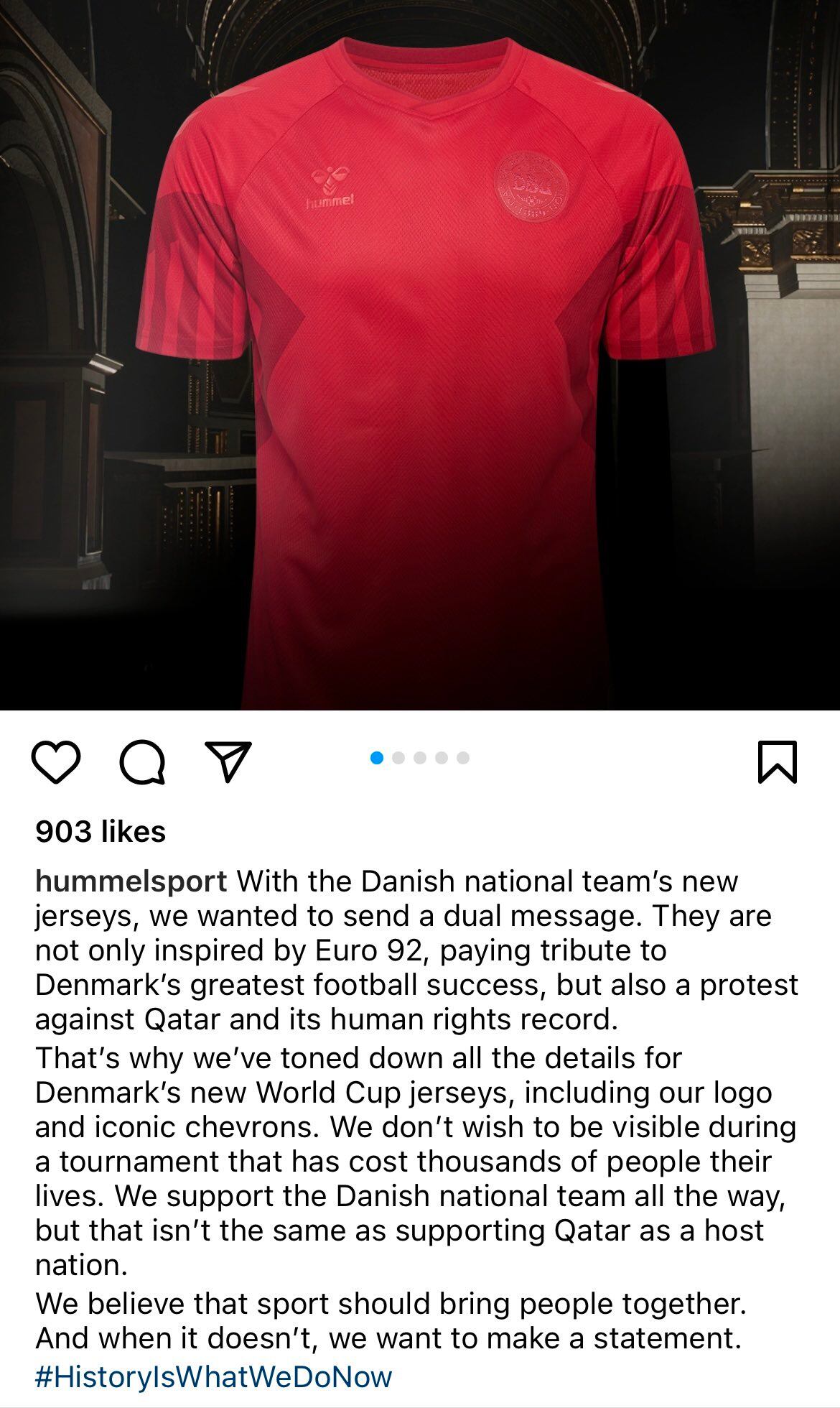Share the post via paper plane icon
840x1408 pixels.
[x=228, y=760]
